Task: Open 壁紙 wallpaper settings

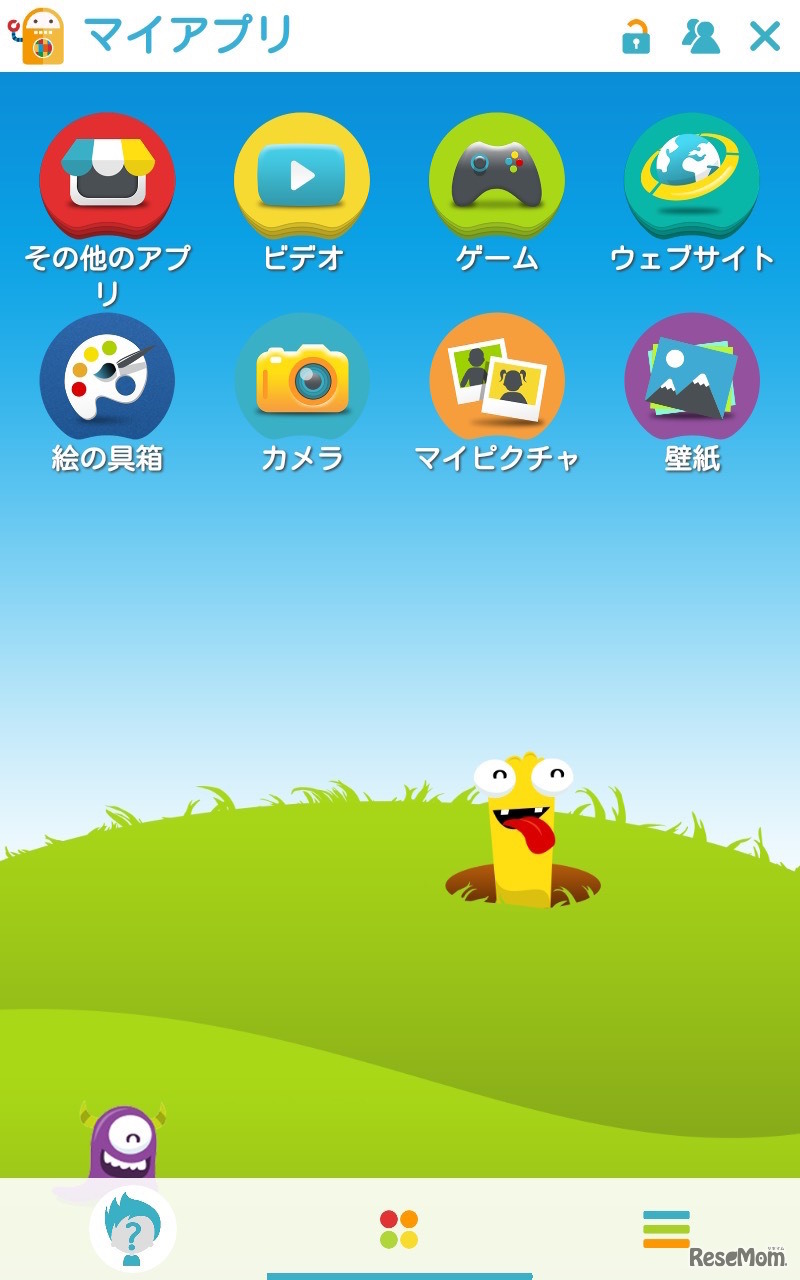Action: point(692,380)
